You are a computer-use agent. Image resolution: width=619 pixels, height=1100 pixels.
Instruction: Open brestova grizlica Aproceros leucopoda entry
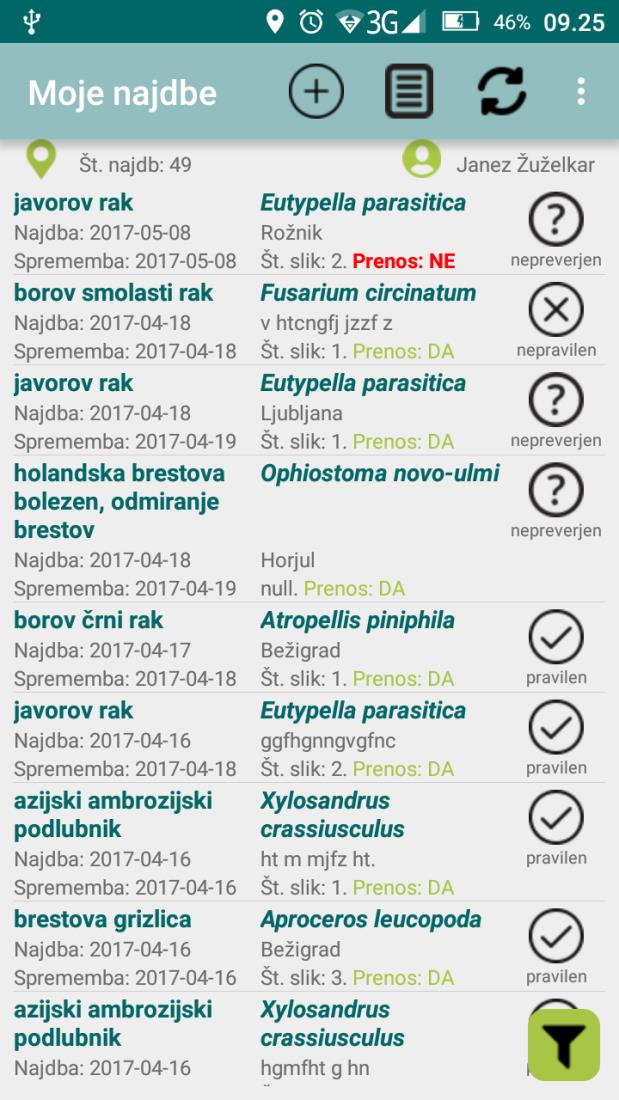tap(310, 948)
